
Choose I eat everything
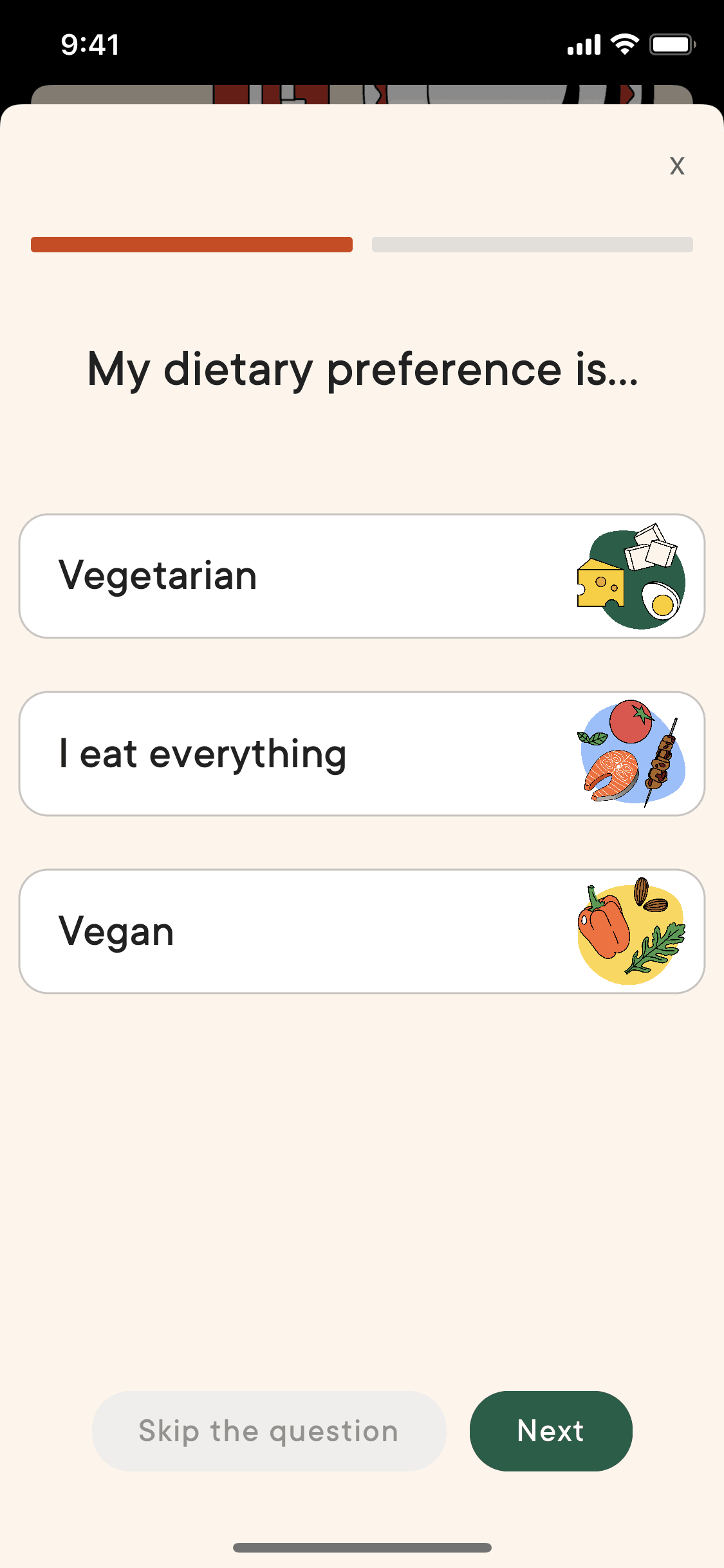362,754
